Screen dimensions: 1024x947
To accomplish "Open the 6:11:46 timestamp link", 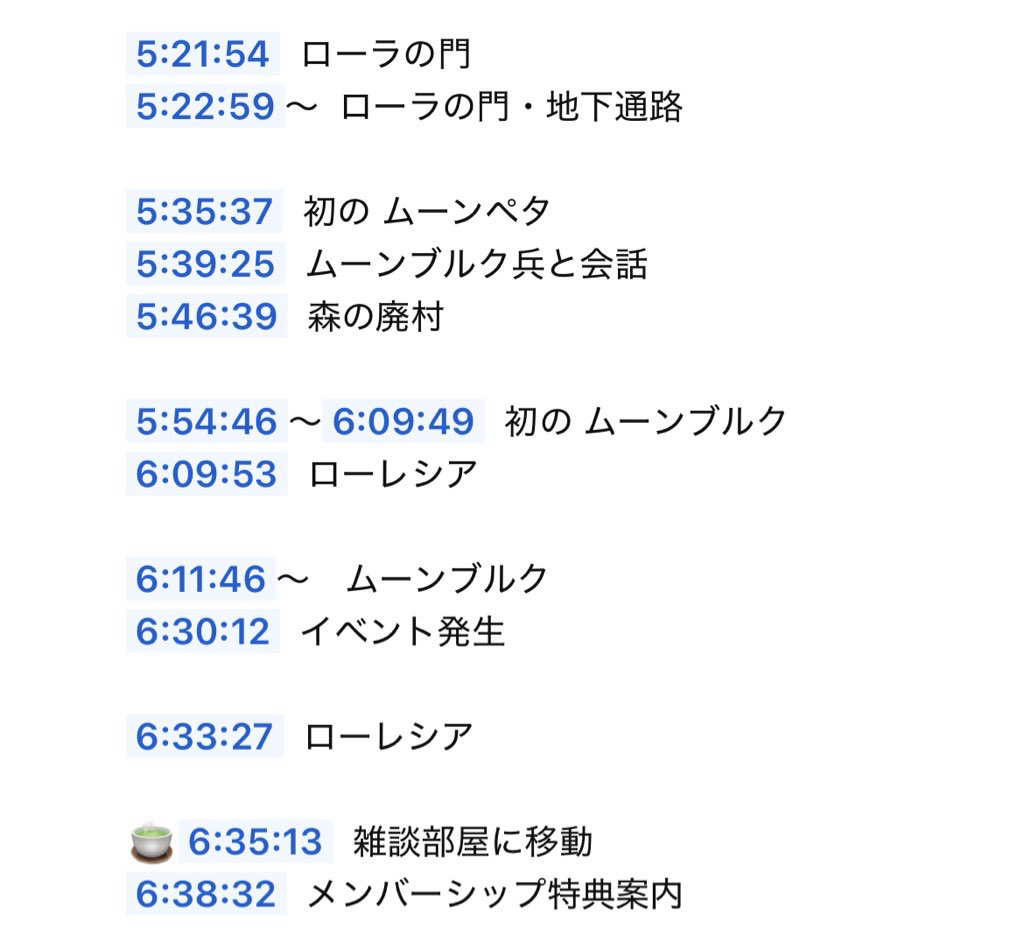I will tap(201, 579).
